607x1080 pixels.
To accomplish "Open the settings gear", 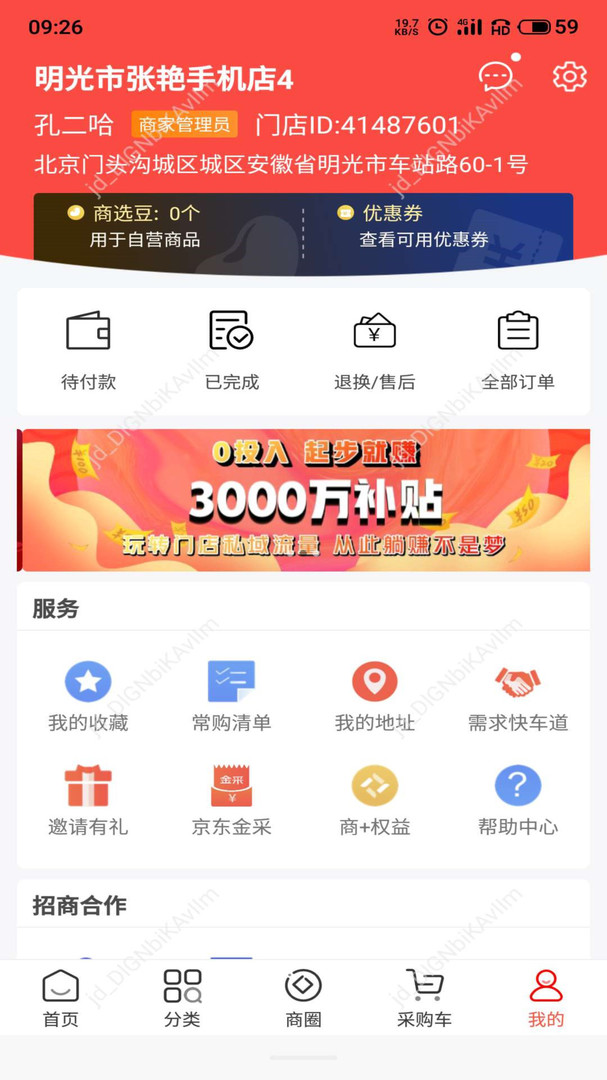I will click(569, 77).
